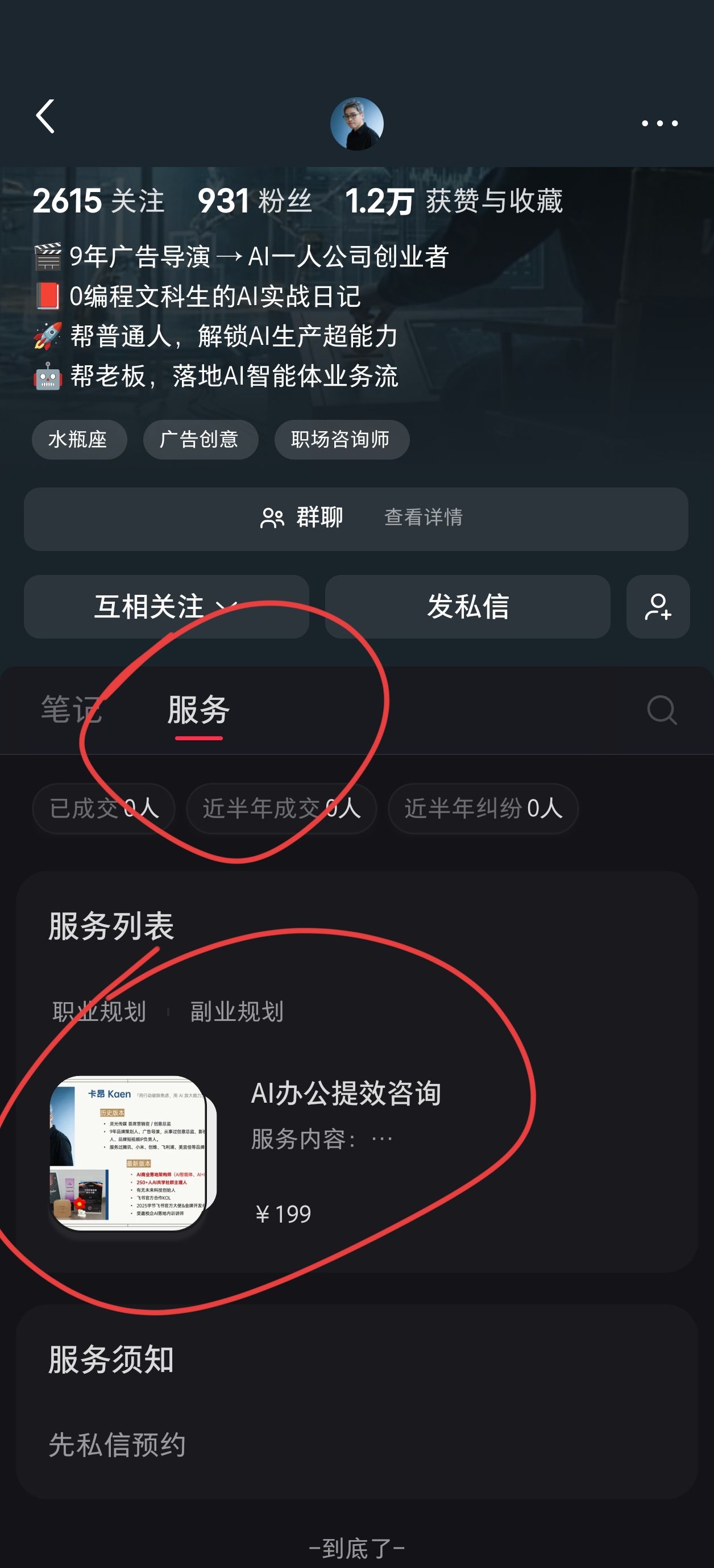Tap the 职场咨询师 tag chip

click(x=341, y=440)
